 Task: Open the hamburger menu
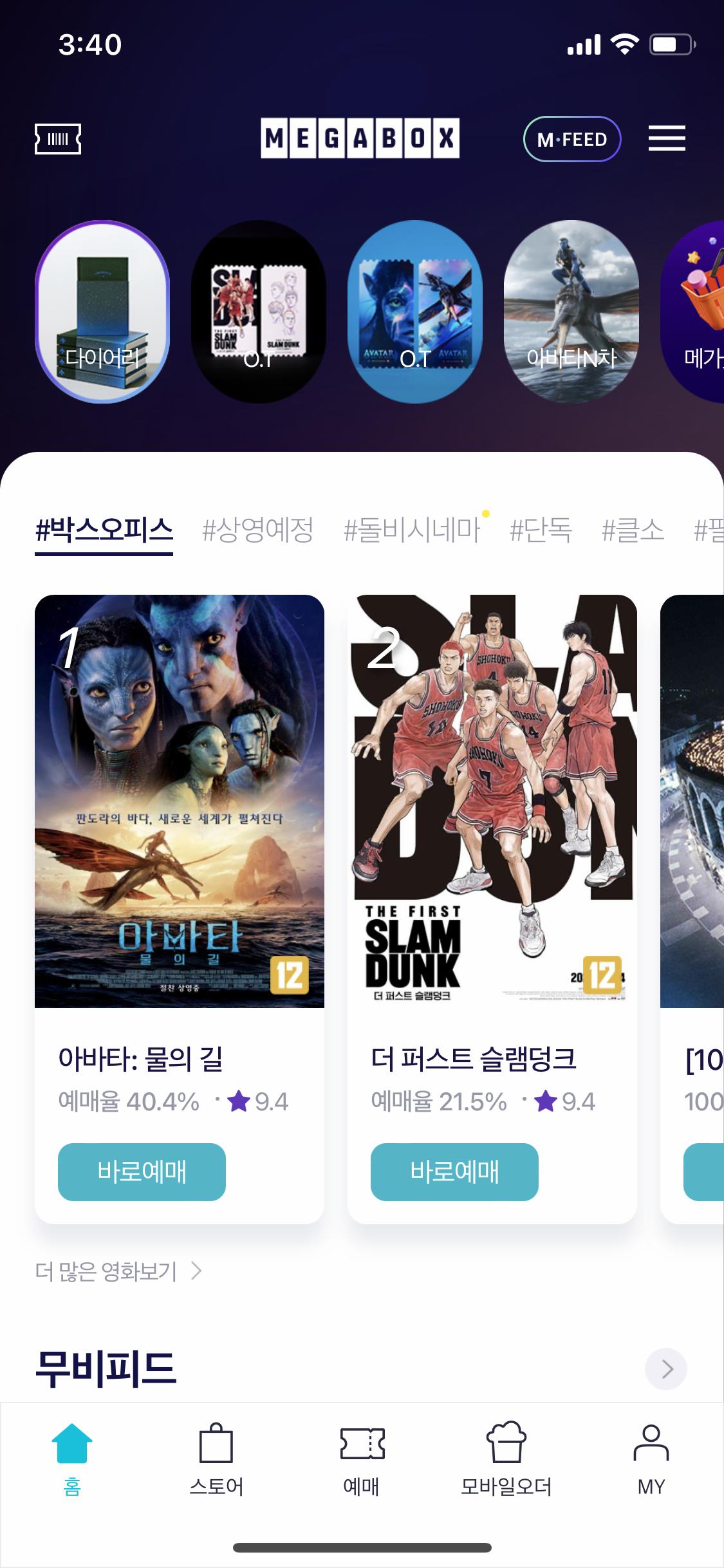tap(667, 138)
